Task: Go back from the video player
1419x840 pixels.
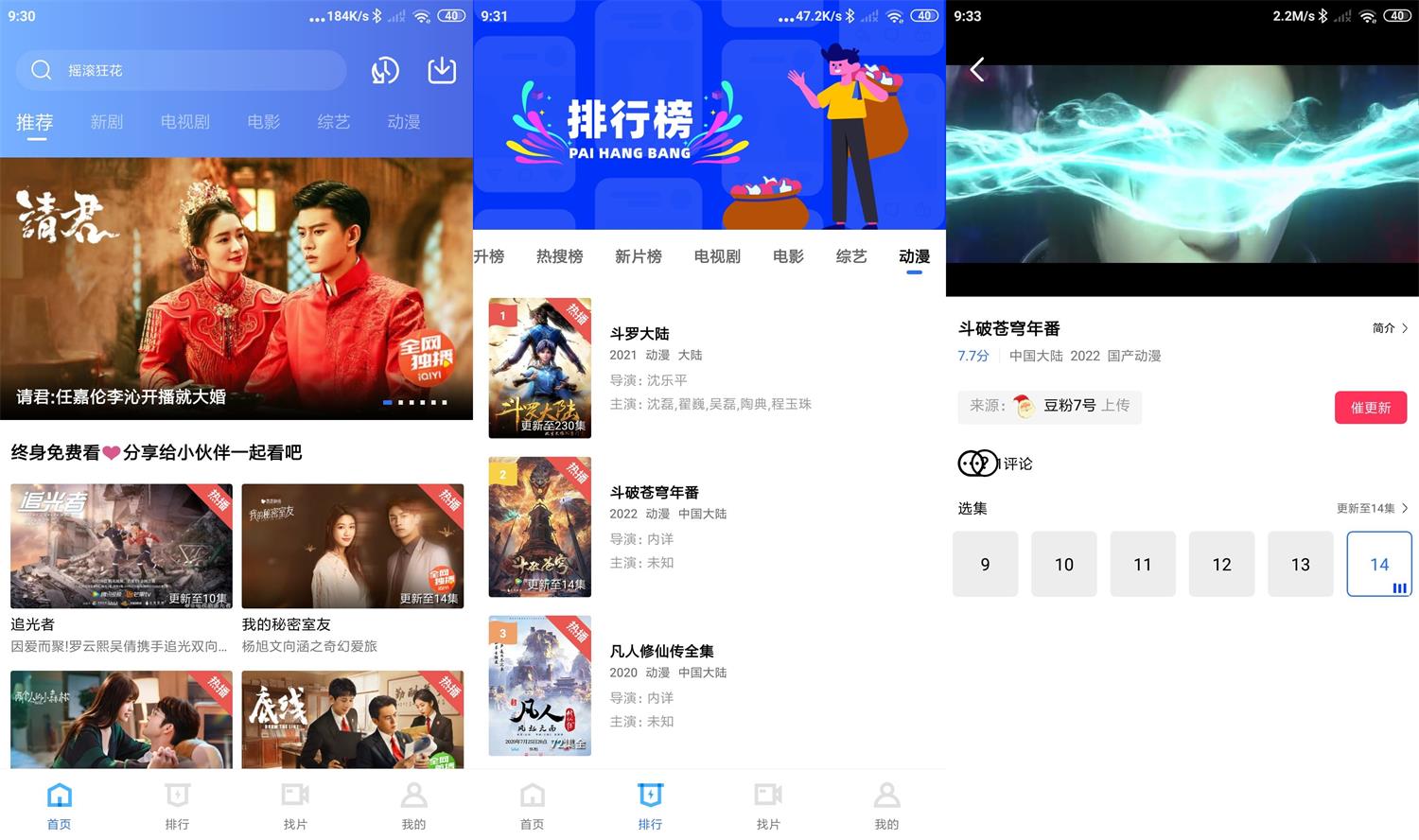Action: click(977, 69)
